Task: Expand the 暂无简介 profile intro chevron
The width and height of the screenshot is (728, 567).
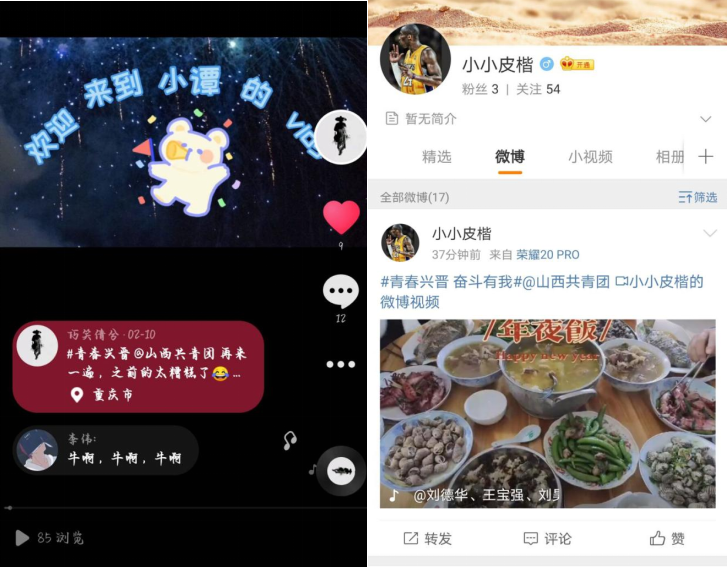Action: pos(706,119)
